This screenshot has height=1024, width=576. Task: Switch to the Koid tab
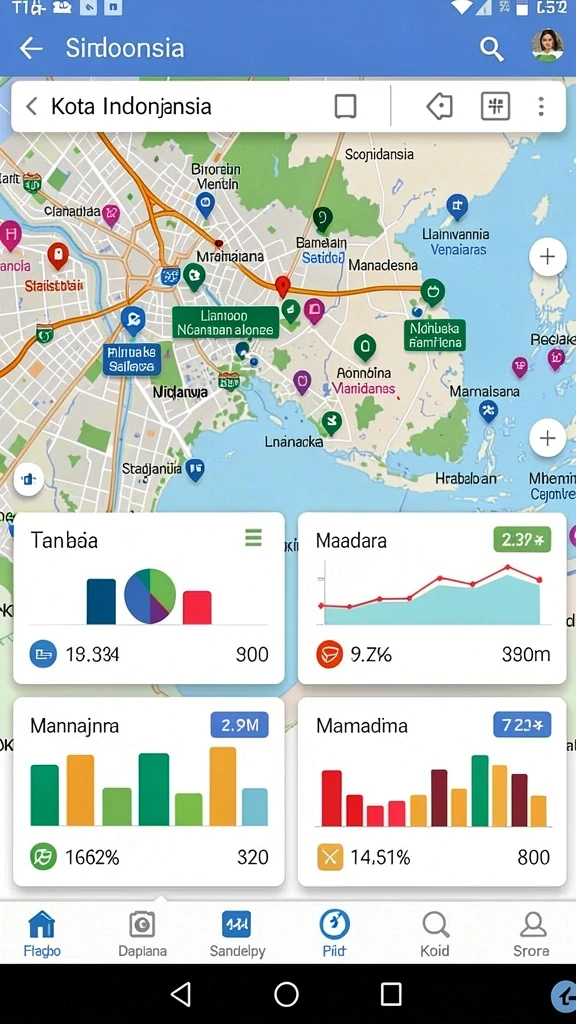tap(435, 934)
